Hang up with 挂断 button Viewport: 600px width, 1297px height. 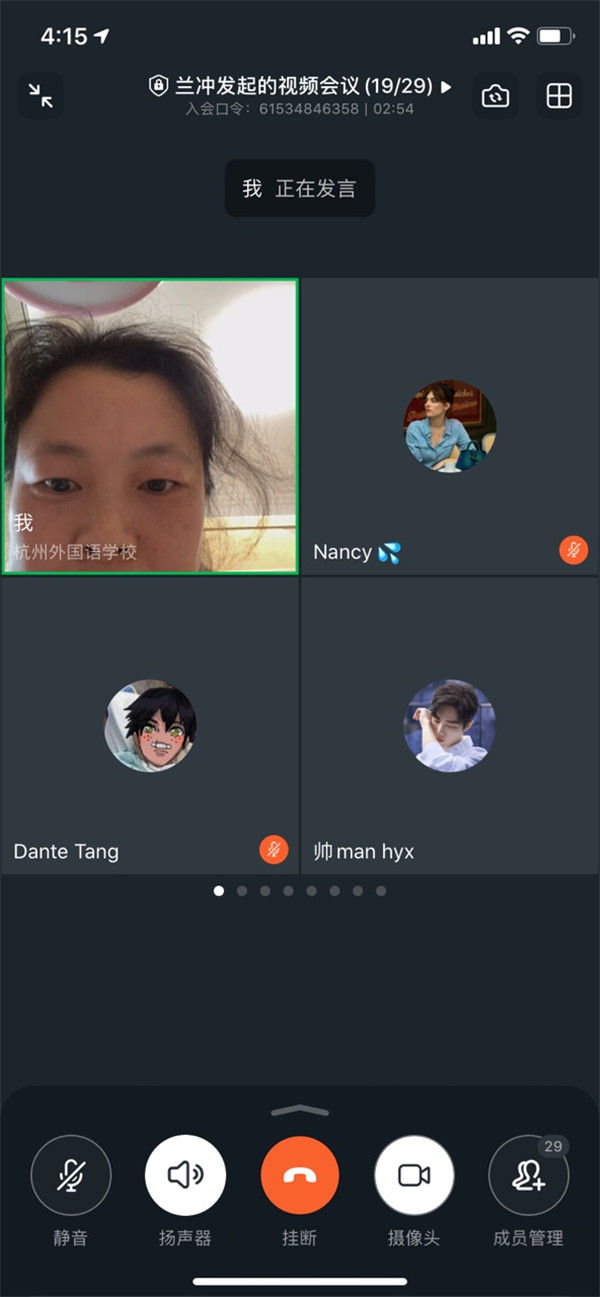coord(300,1175)
